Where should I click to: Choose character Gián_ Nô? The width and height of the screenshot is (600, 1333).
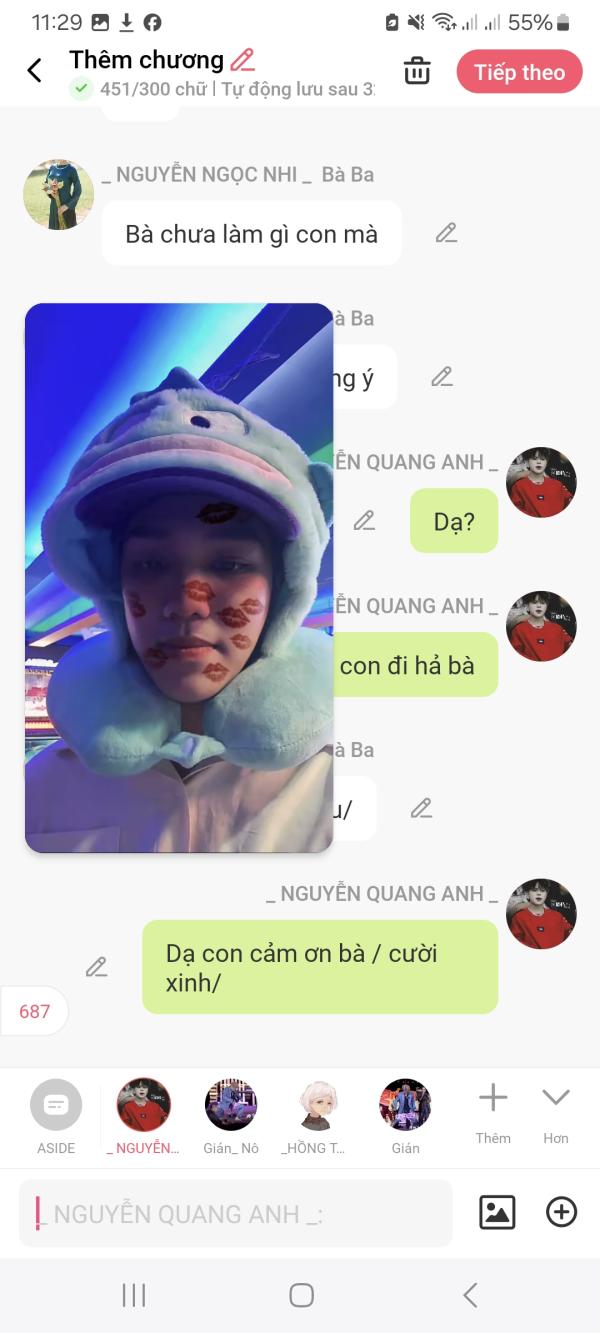pos(231,1117)
